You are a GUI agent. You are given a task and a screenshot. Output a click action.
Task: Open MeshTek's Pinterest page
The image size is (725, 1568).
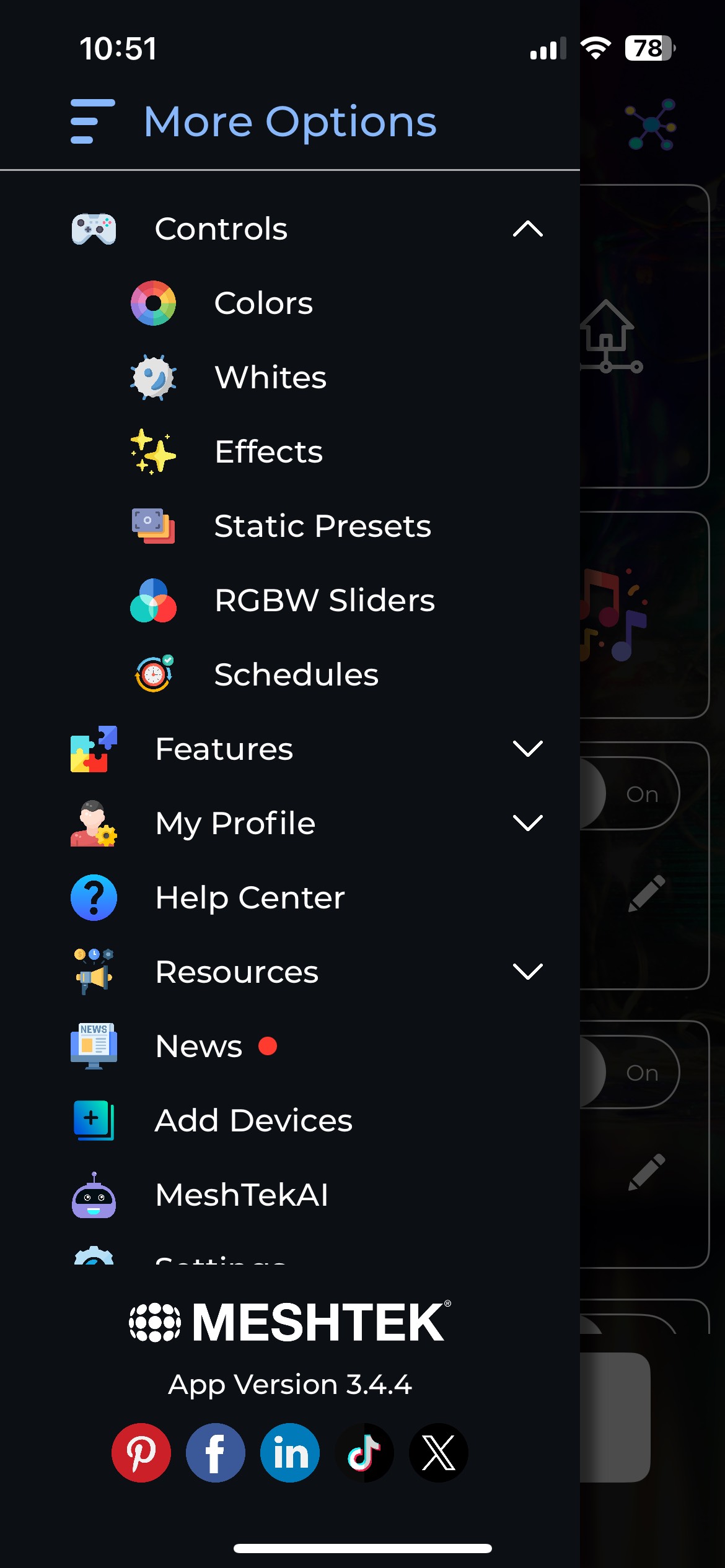pyautogui.click(x=141, y=1453)
